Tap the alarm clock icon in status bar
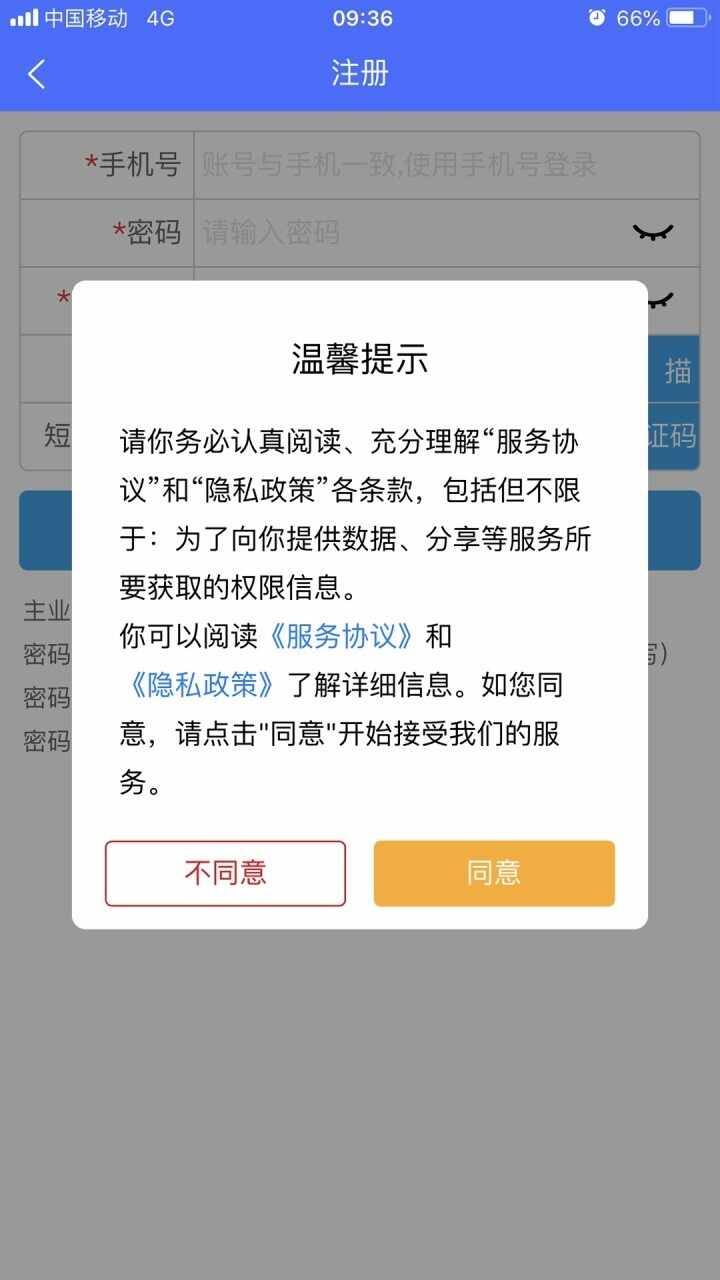Image resolution: width=720 pixels, height=1280 pixels. 596,16
